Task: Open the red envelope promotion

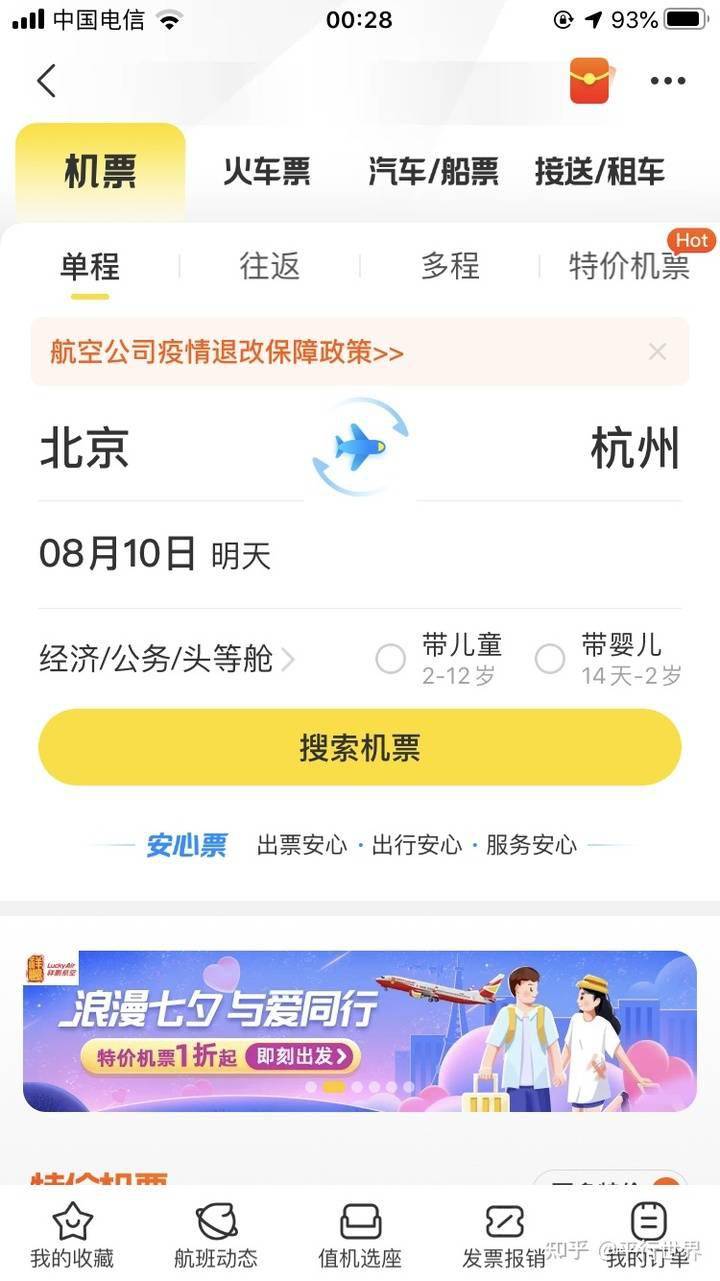Action: coord(591,82)
